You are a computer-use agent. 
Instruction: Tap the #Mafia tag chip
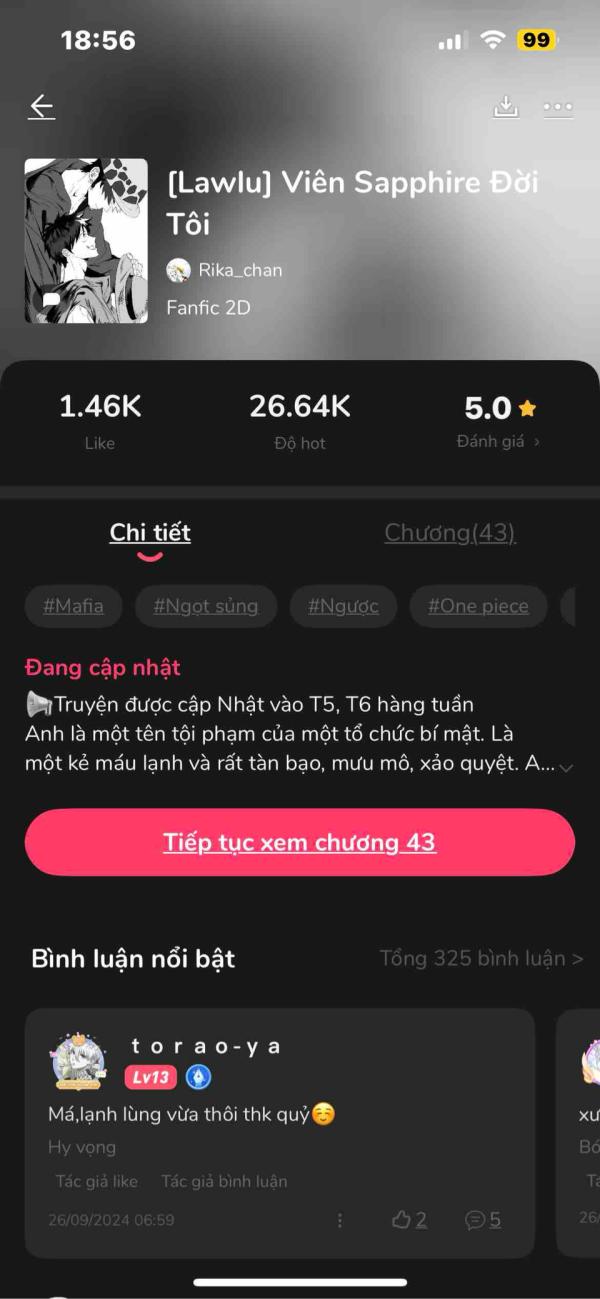pyautogui.click(x=73, y=606)
